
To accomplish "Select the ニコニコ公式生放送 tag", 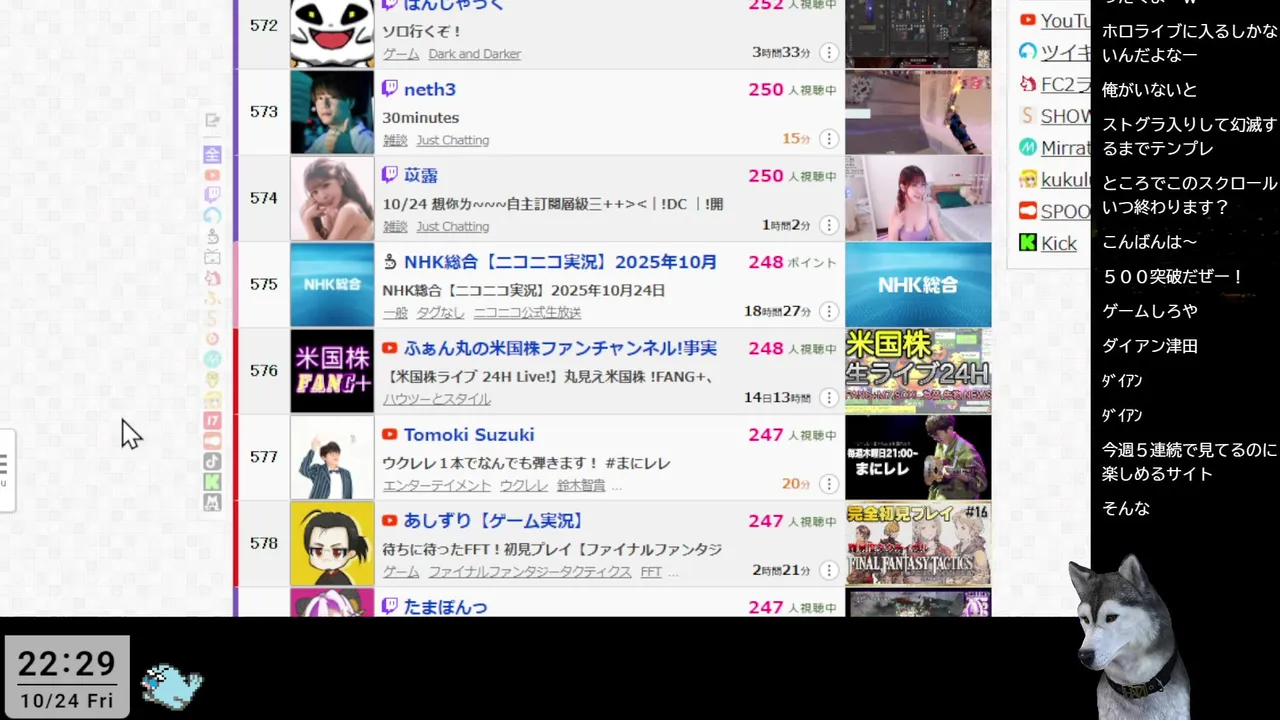I will 527,312.
